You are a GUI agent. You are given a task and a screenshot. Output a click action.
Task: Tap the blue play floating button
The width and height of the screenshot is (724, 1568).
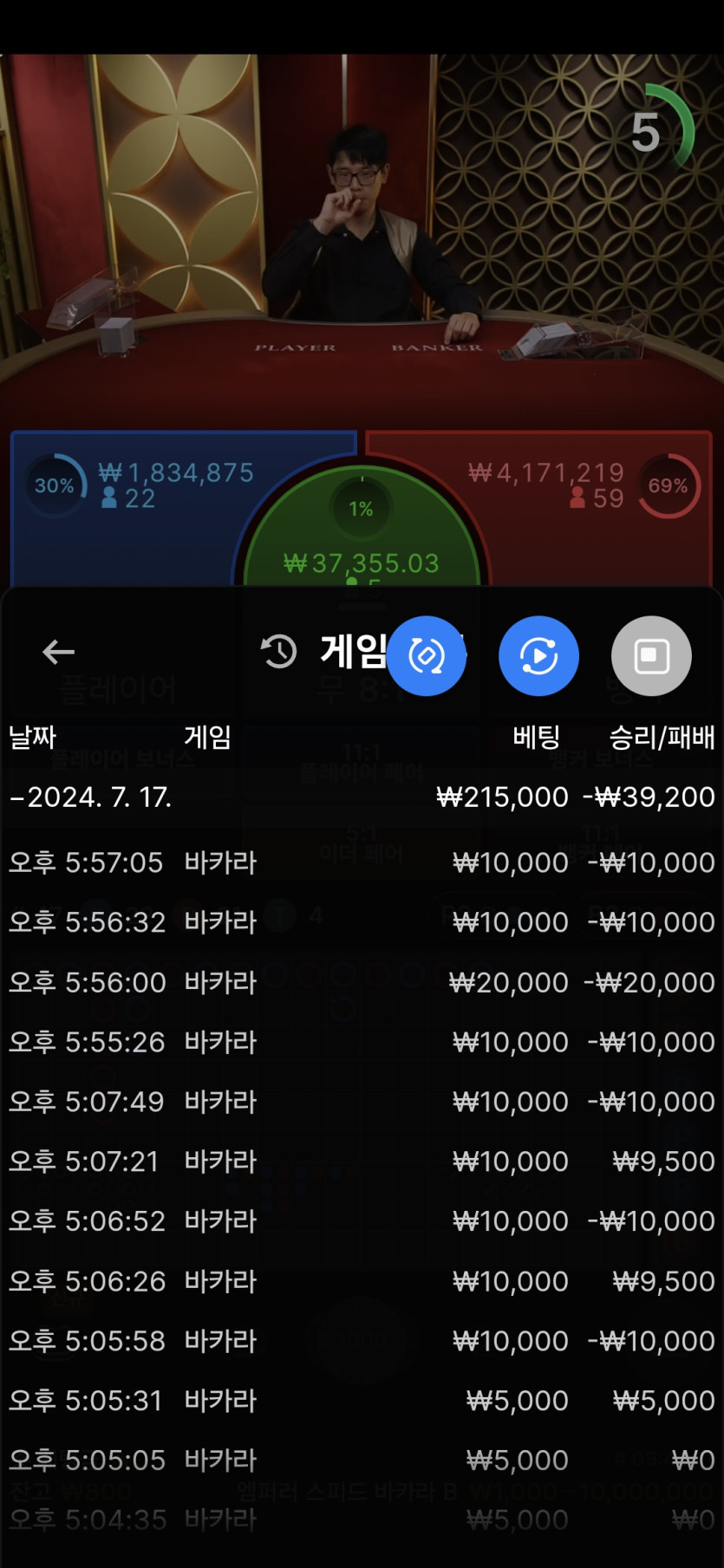(538, 656)
